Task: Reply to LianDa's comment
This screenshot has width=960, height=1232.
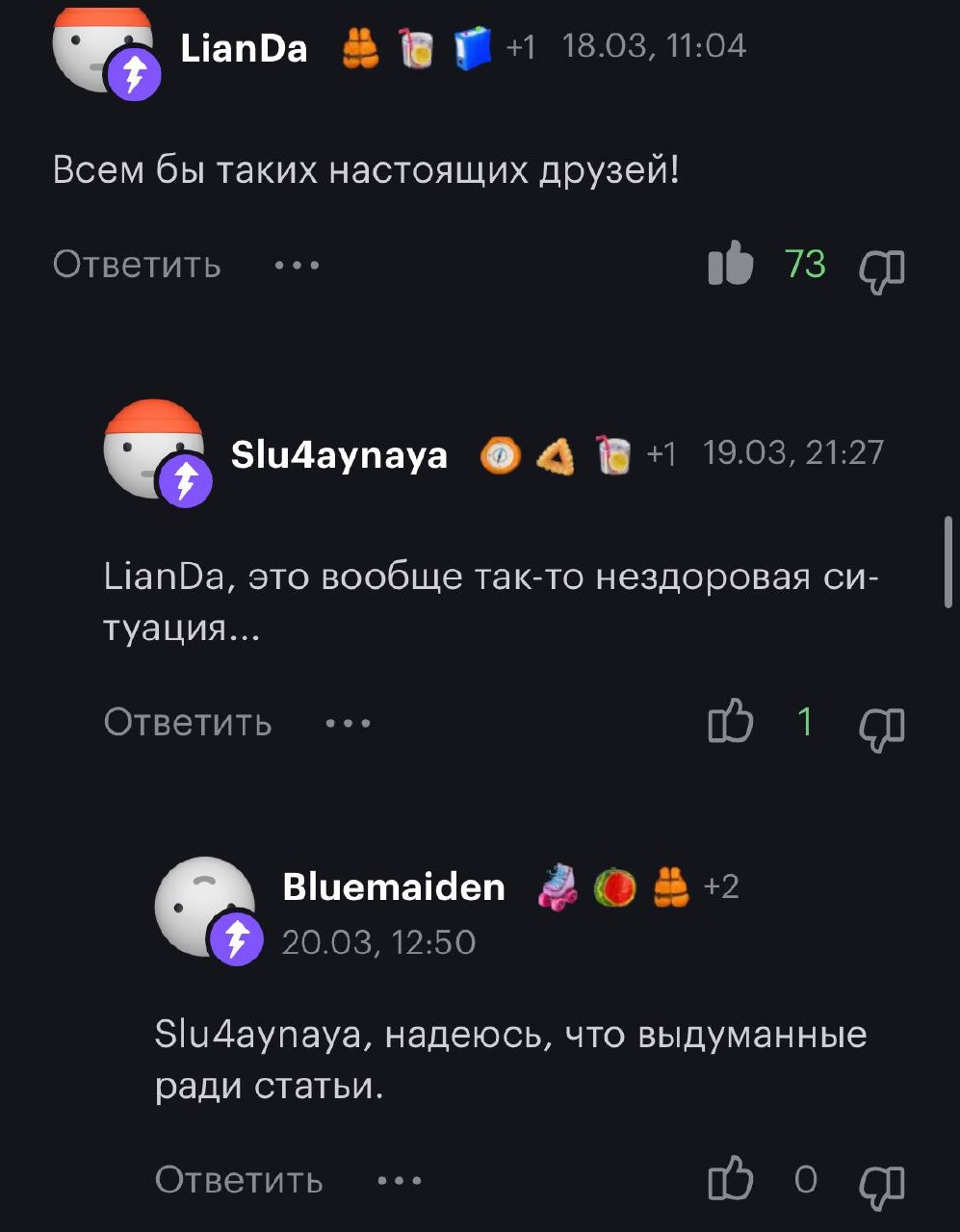Action: [x=137, y=264]
